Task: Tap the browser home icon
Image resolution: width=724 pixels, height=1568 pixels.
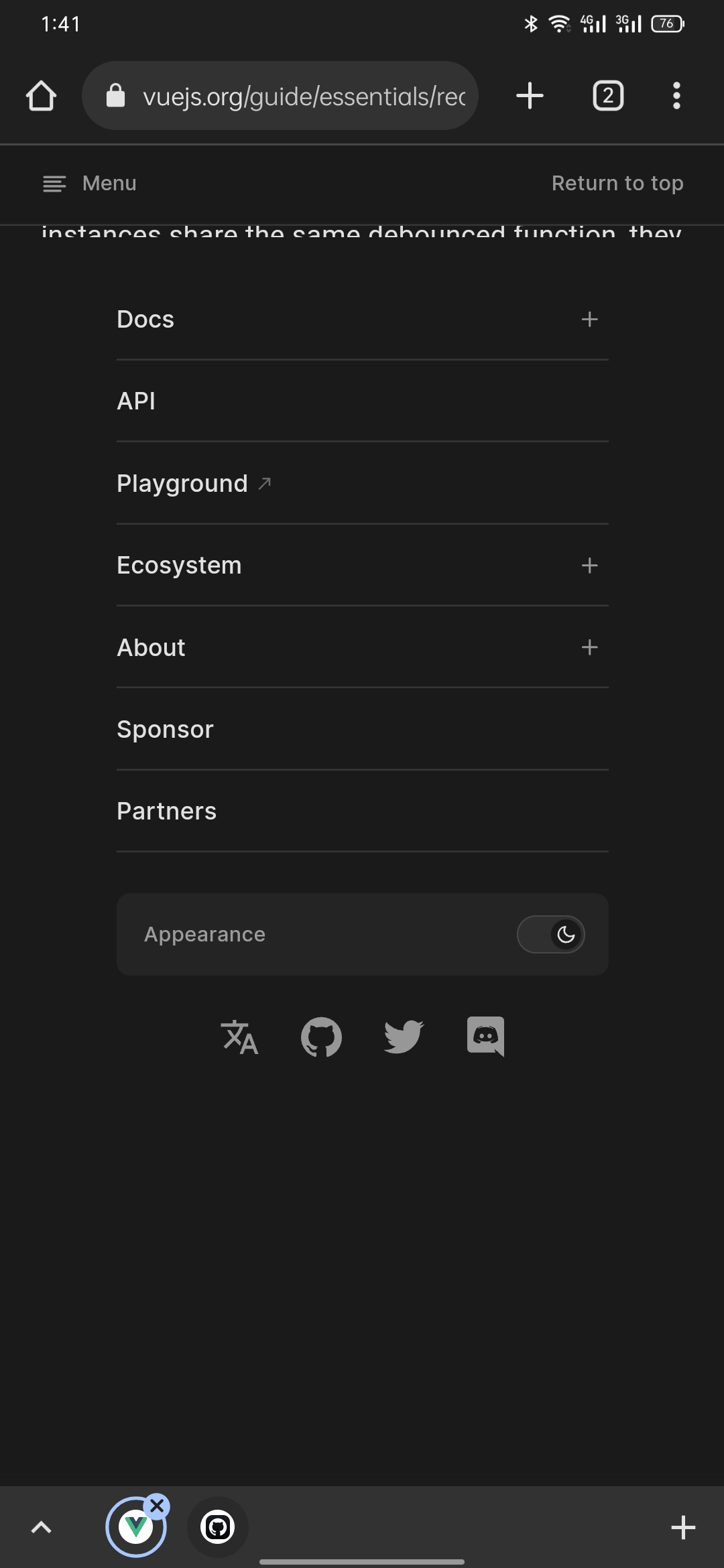Action: click(41, 96)
